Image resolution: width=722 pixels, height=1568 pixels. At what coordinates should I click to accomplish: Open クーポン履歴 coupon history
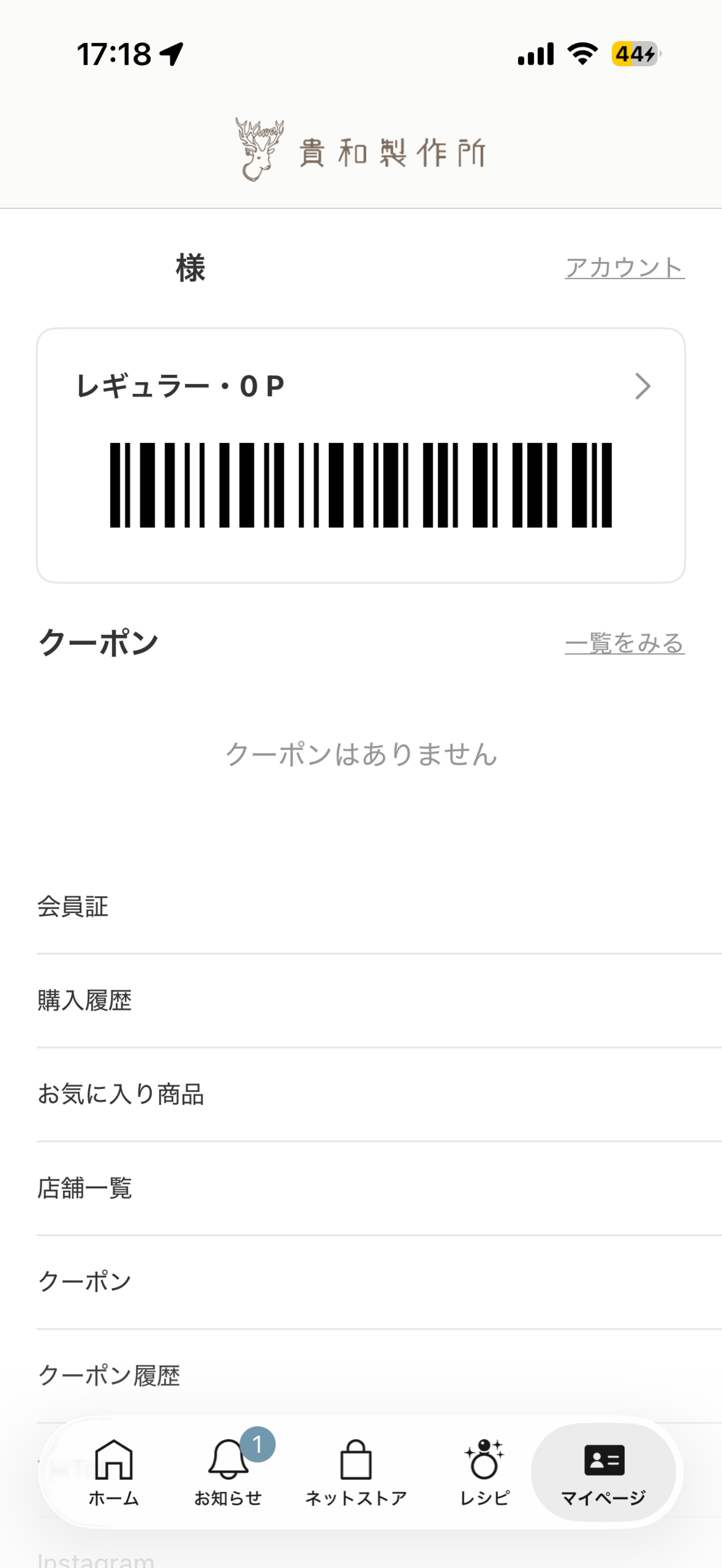point(379,1375)
